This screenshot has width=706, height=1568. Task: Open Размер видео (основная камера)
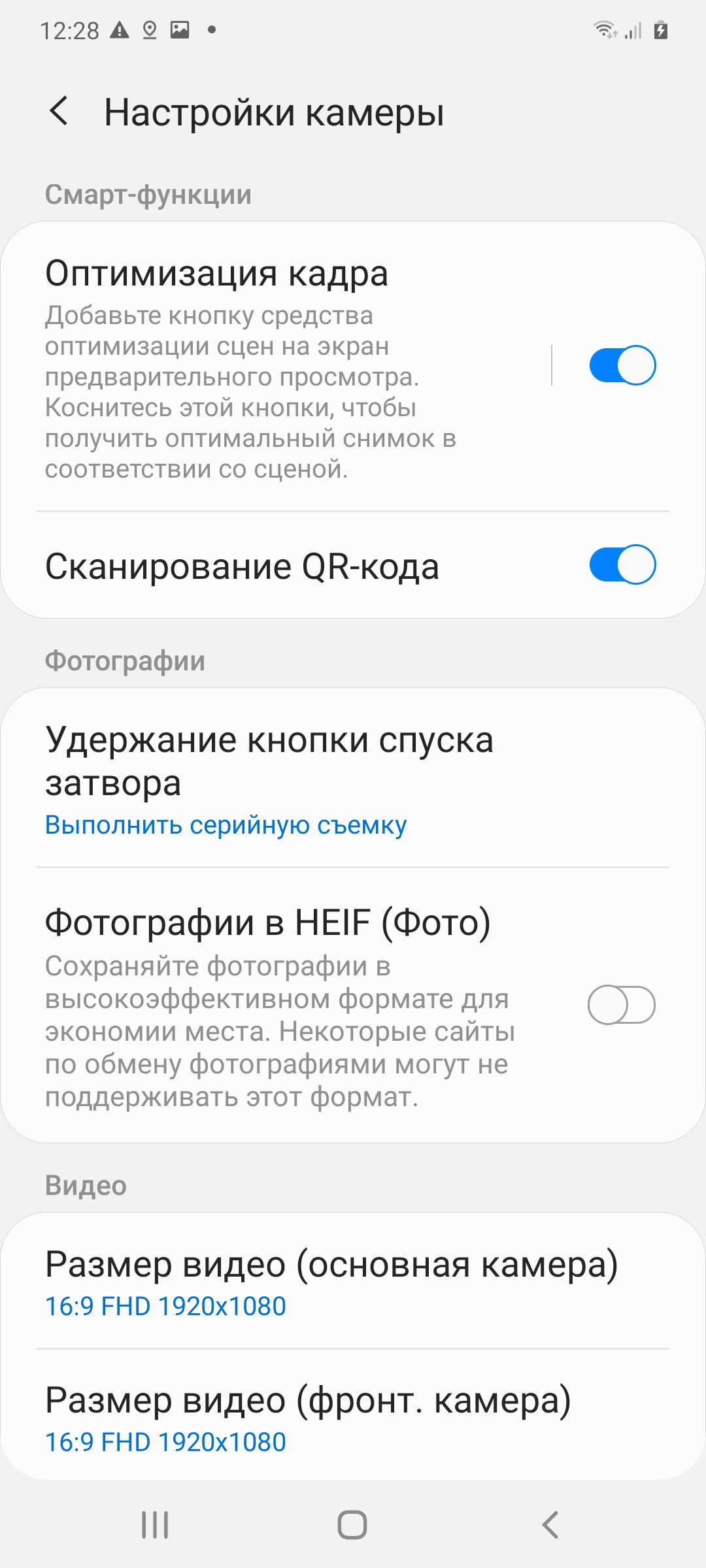click(x=353, y=1282)
